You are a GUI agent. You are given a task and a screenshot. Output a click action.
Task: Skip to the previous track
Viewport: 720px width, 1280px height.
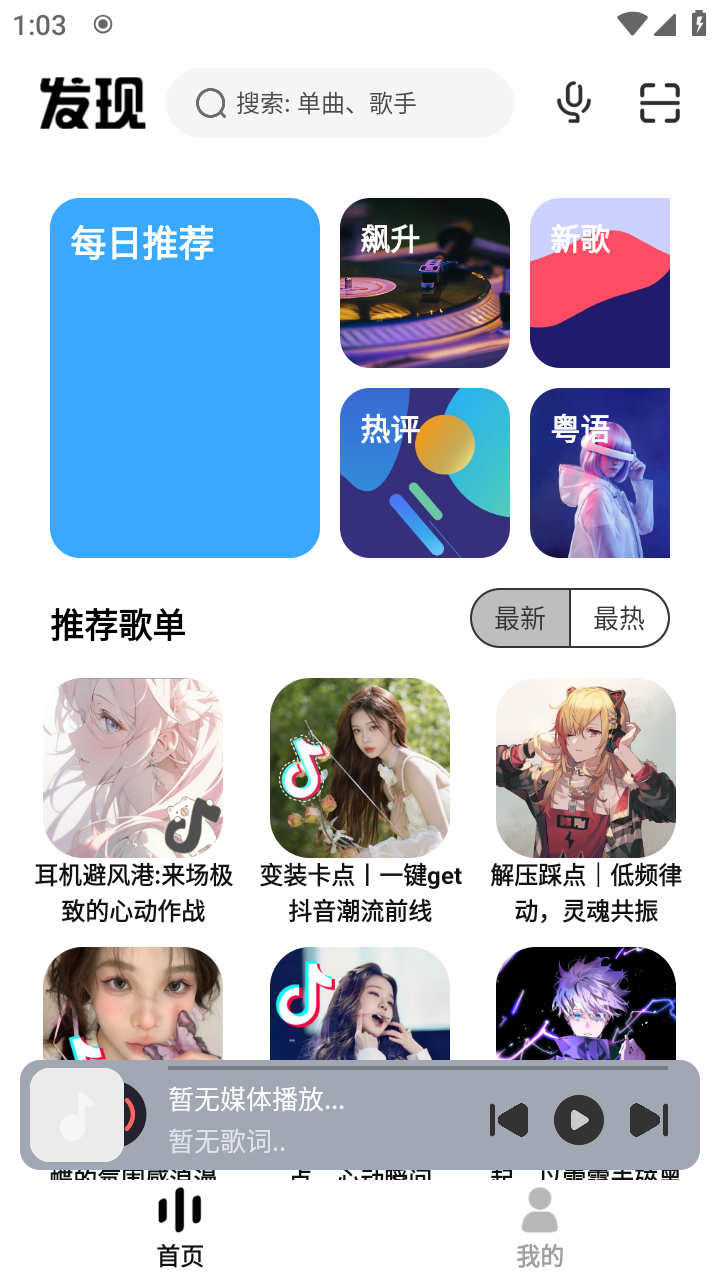coord(509,1120)
